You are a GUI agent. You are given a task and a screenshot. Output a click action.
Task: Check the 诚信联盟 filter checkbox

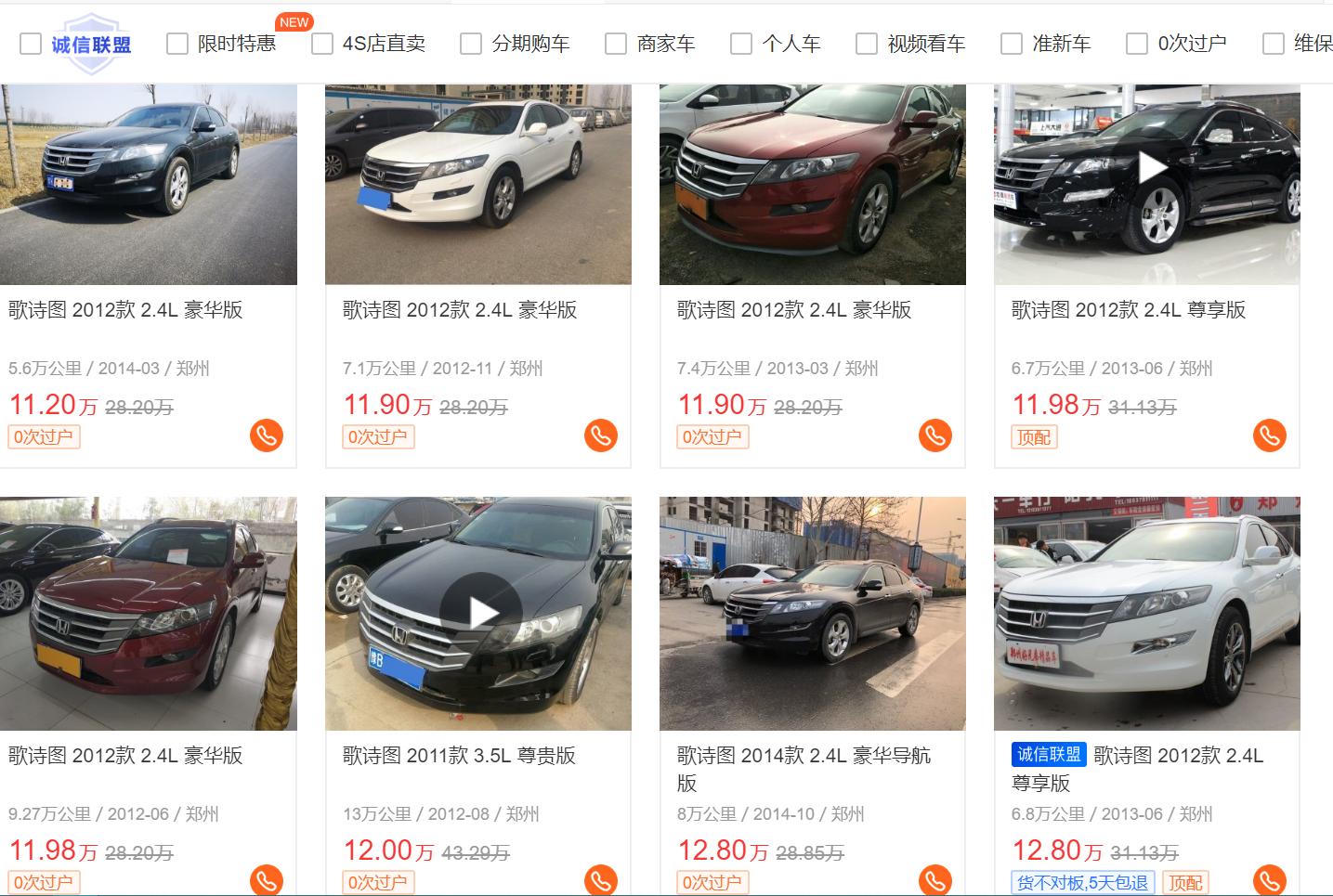pos(31,44)
